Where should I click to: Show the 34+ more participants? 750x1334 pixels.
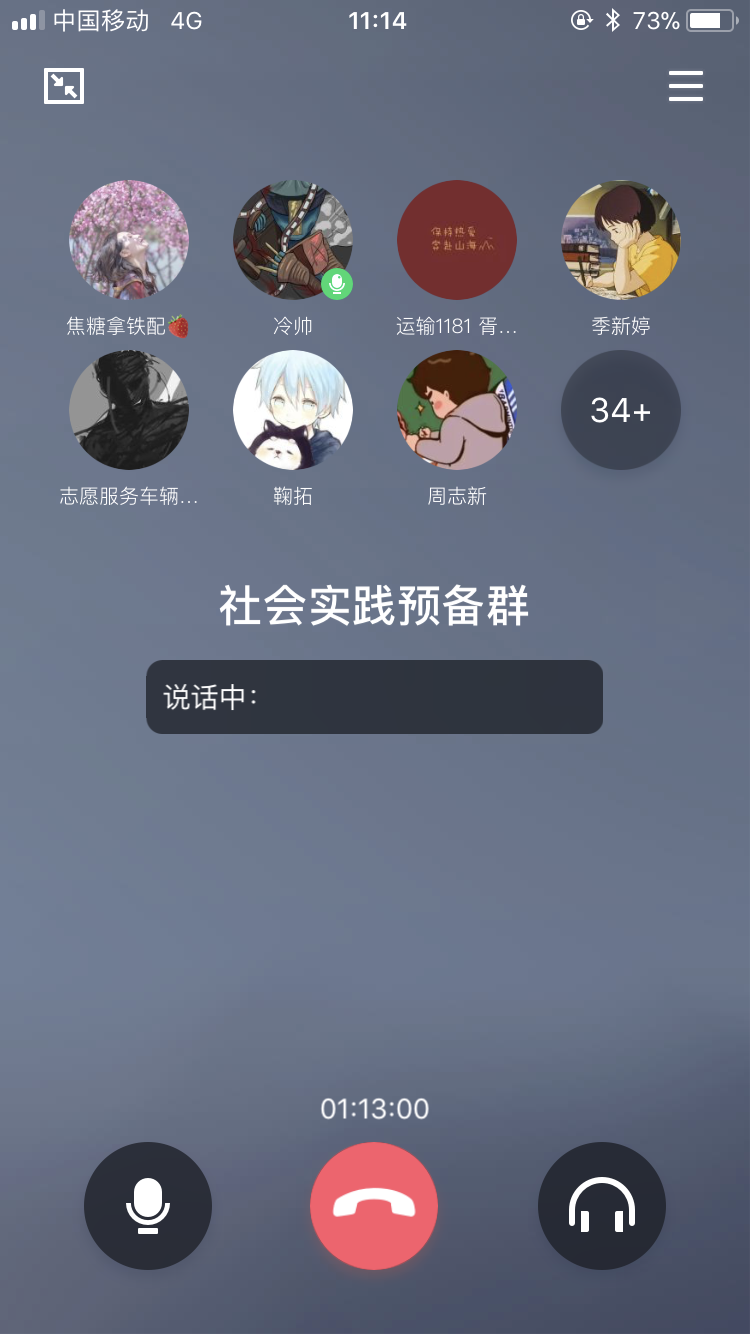tap(621, 410)
